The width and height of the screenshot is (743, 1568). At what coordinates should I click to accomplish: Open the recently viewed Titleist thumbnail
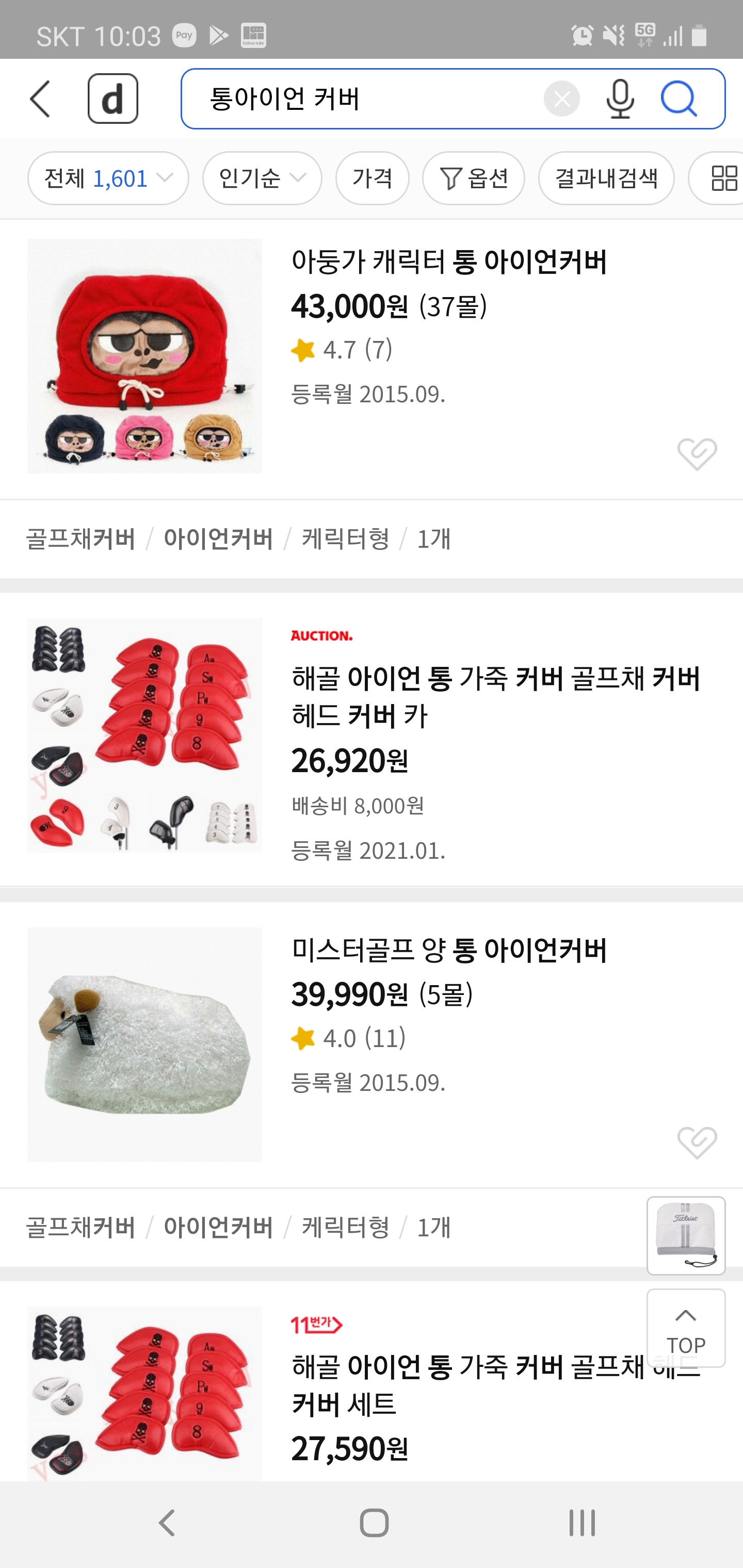click(686, 1236)
